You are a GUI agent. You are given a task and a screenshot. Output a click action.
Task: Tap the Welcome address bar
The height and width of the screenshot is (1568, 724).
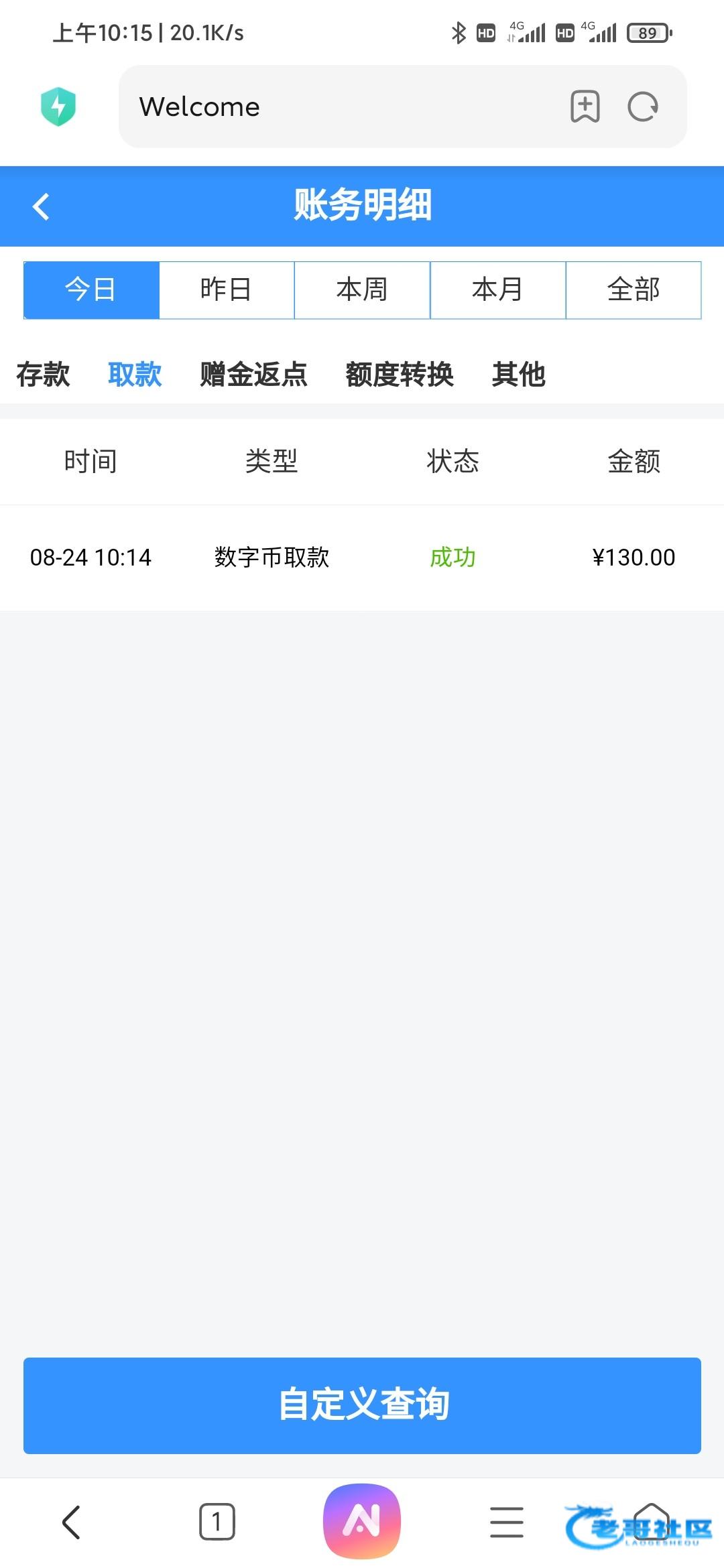tap(335, 107)
